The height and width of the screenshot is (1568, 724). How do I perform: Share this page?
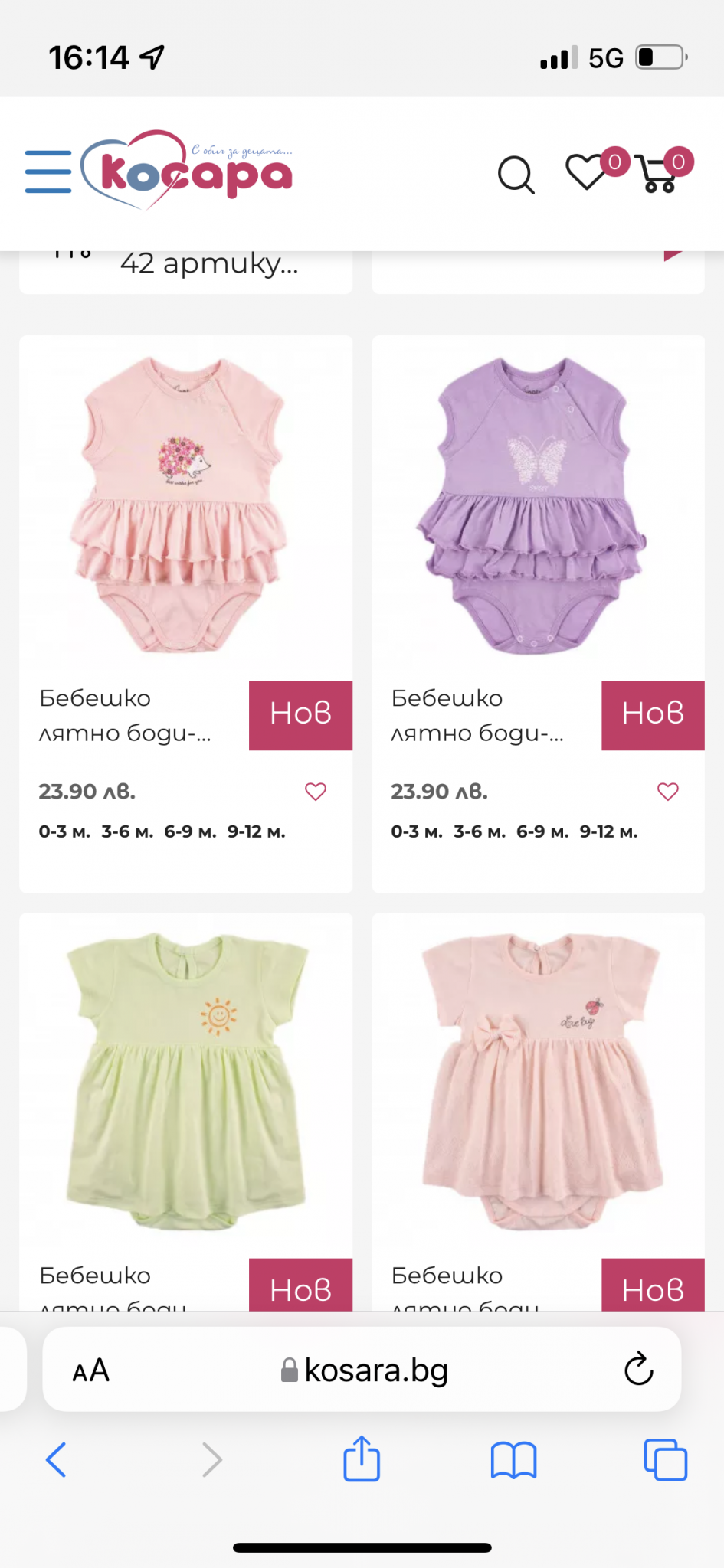[x=362, y=1459]
